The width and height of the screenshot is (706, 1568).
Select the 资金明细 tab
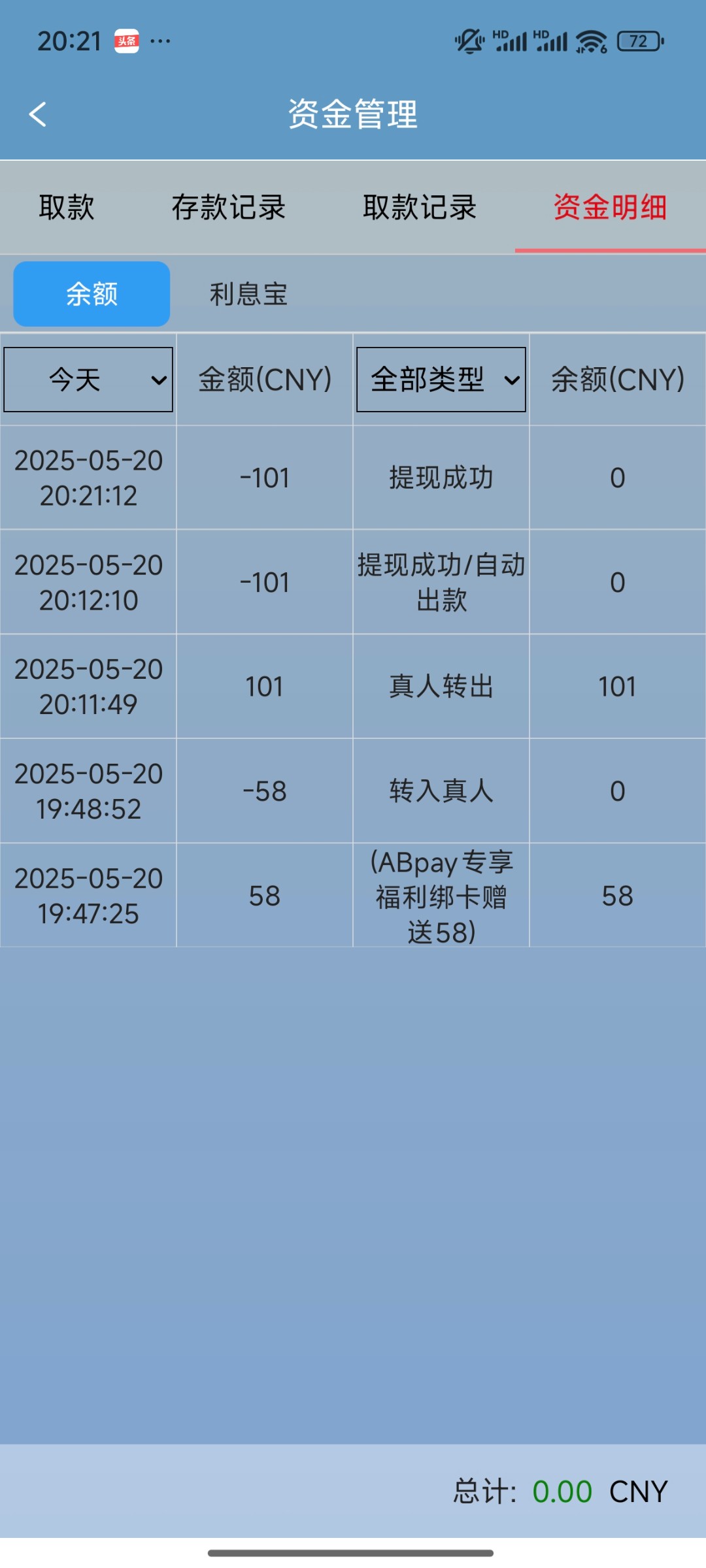[611, 207]
